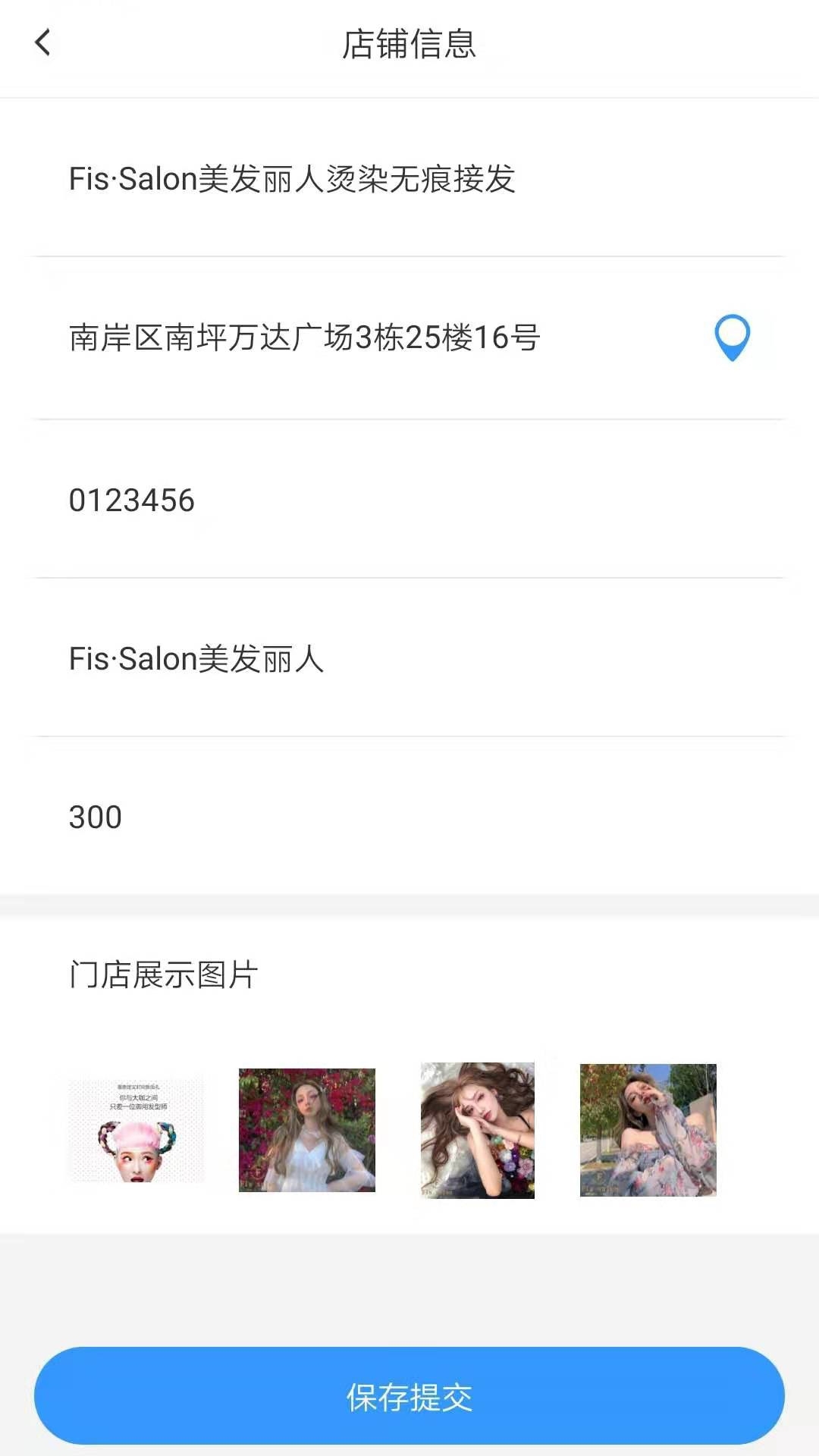Screen dimensions: 819x1456
Task: Open the pink-haired poster store image
Action: (136, 1130)
